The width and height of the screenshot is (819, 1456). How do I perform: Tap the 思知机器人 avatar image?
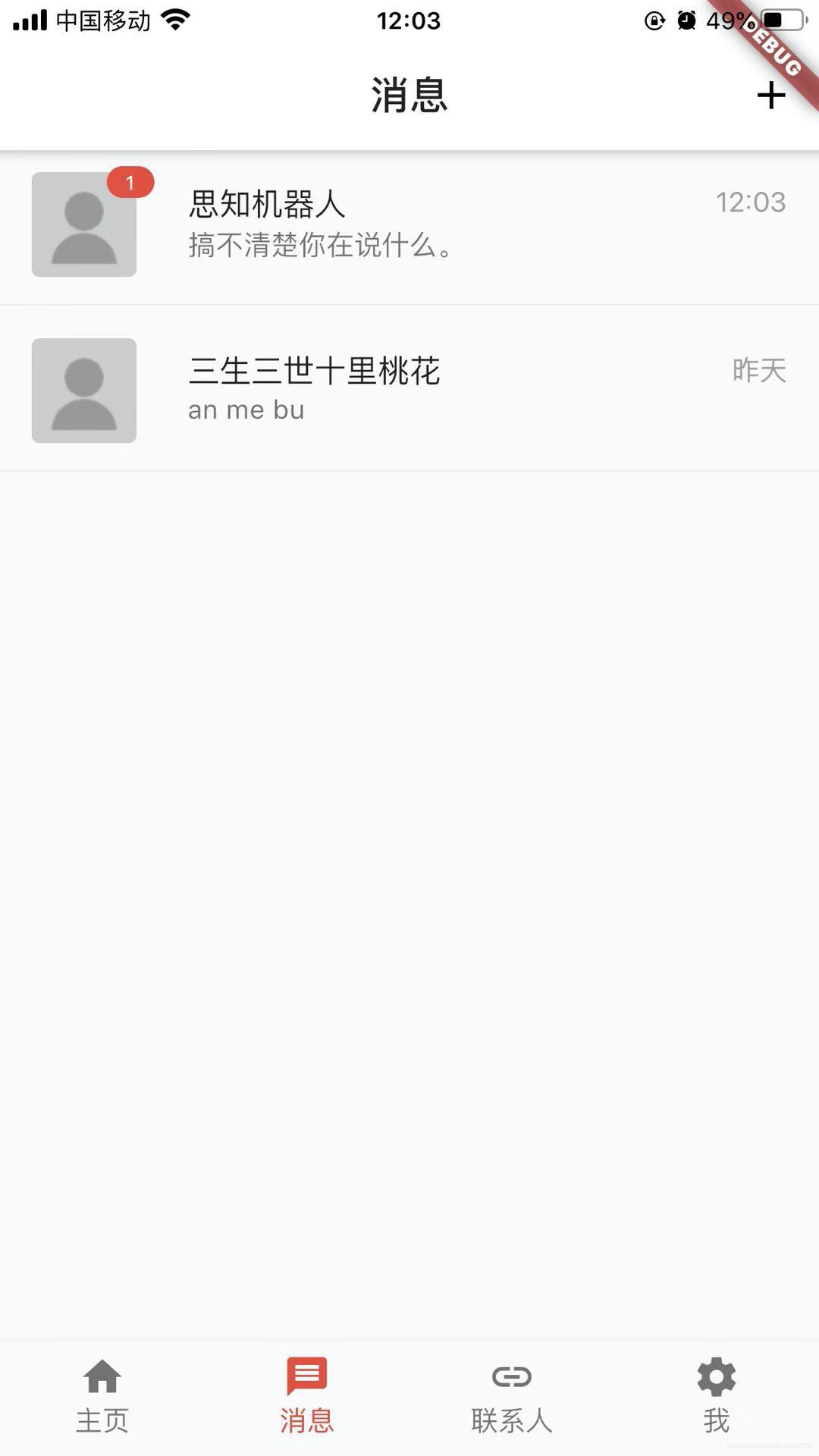(83, 224)
